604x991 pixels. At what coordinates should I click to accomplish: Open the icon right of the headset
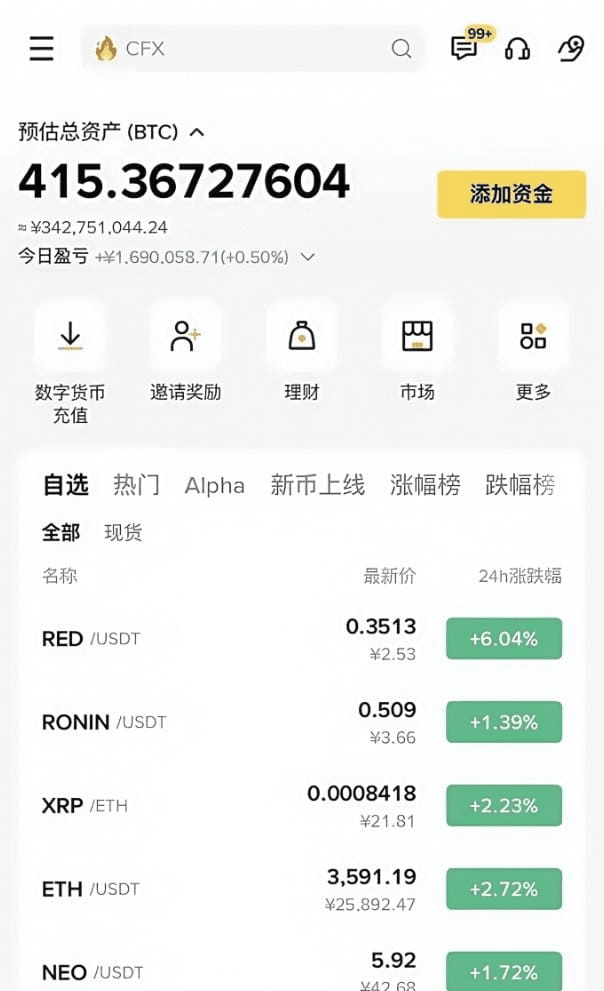(x=571, y=48)
